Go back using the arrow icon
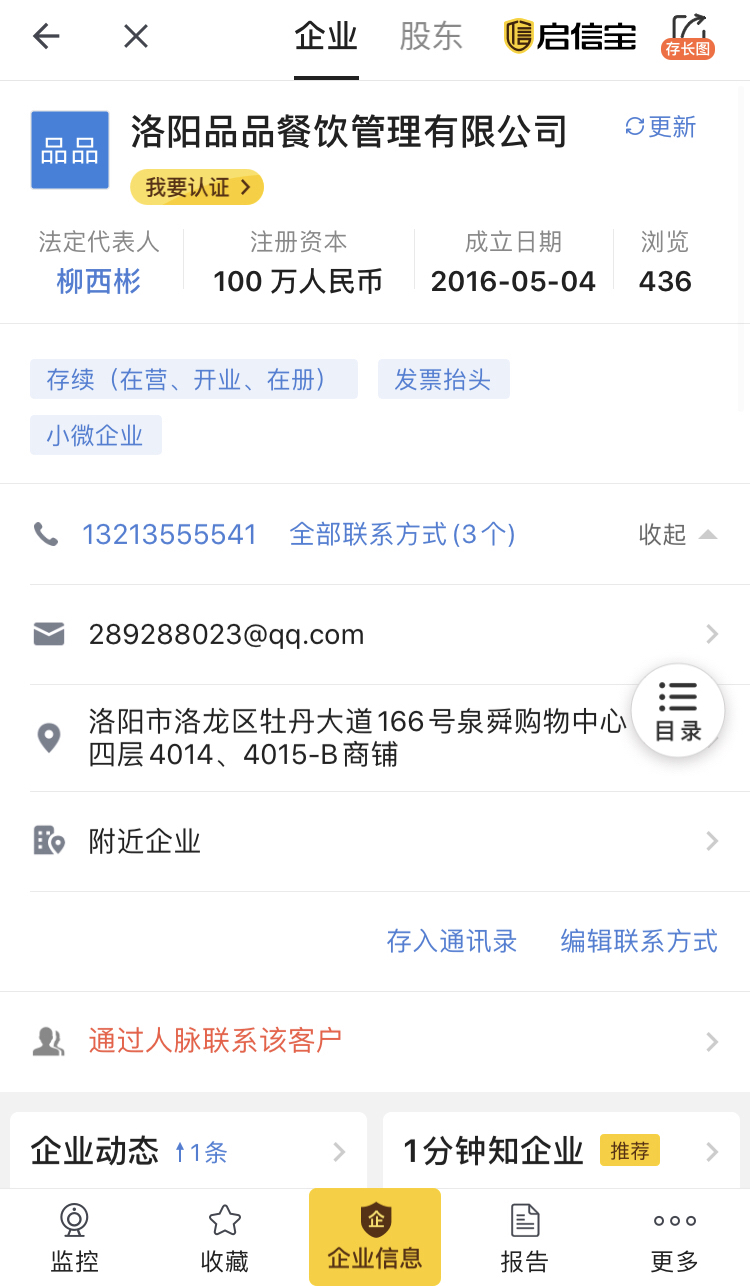 [46, 37]
